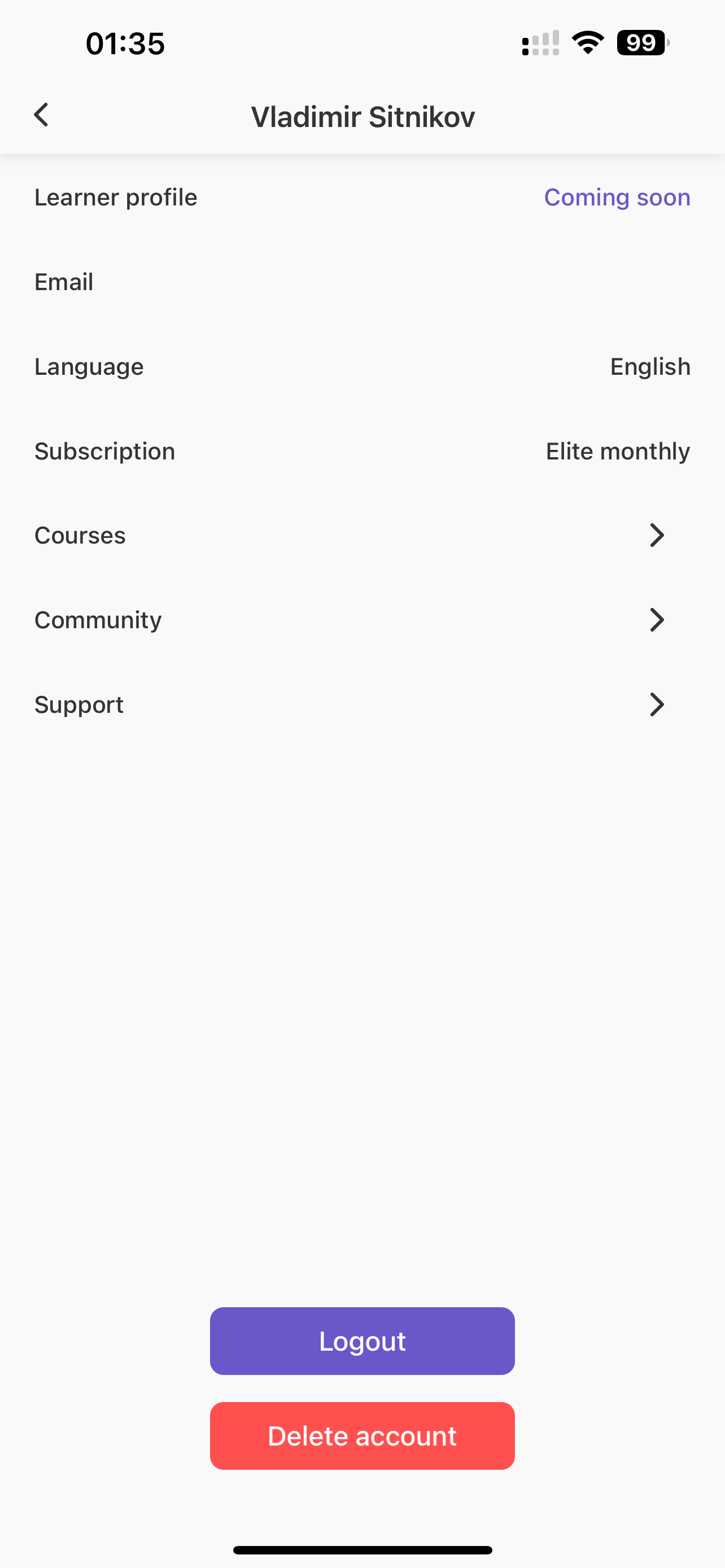The image size is (725, 1568).
Task: Open the Support row
Action: click(362, 704)
